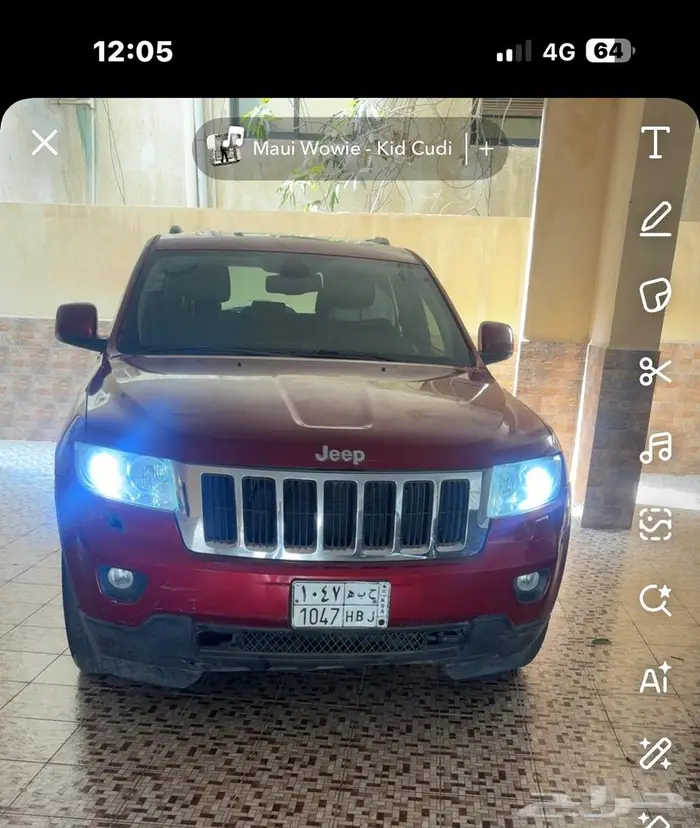Select the pencil drawing tool
Viewport: 700px width, 828px height.
tap(655, 219)
